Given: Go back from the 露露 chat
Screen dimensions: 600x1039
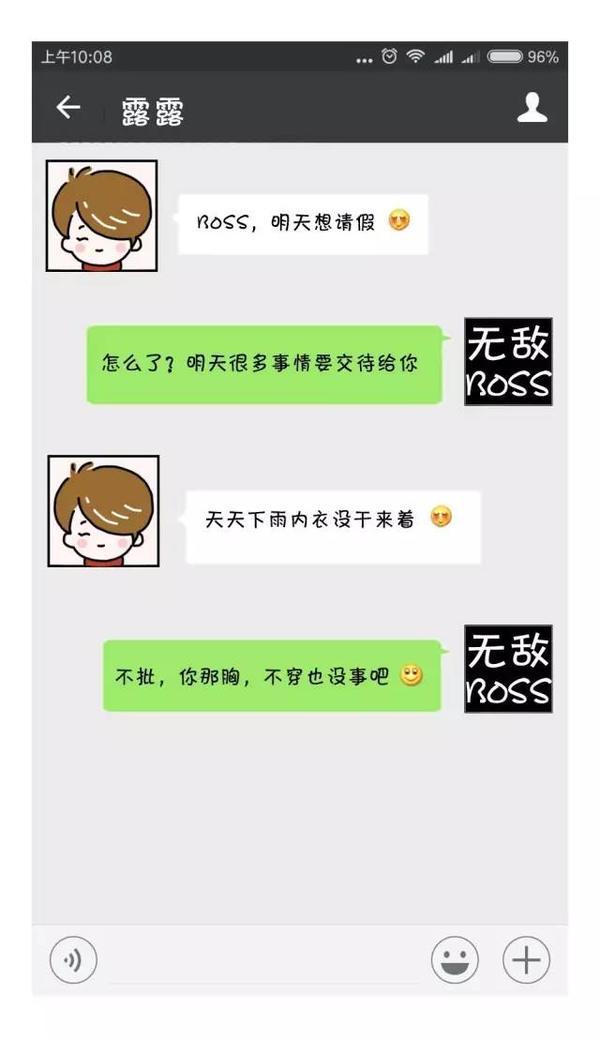Looking at the screenshot, I should pos(67,107).
